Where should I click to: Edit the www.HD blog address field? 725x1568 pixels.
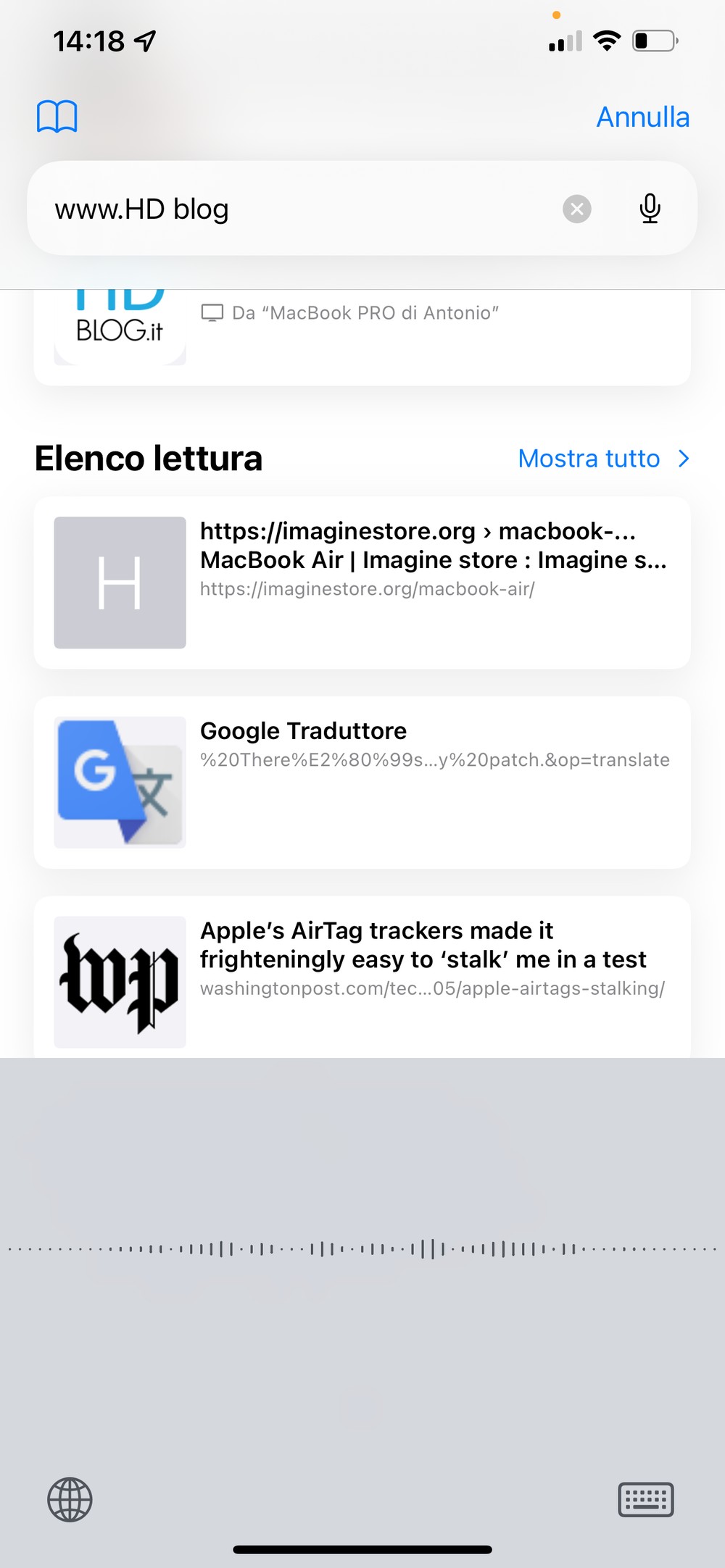(x=304, y=209)
